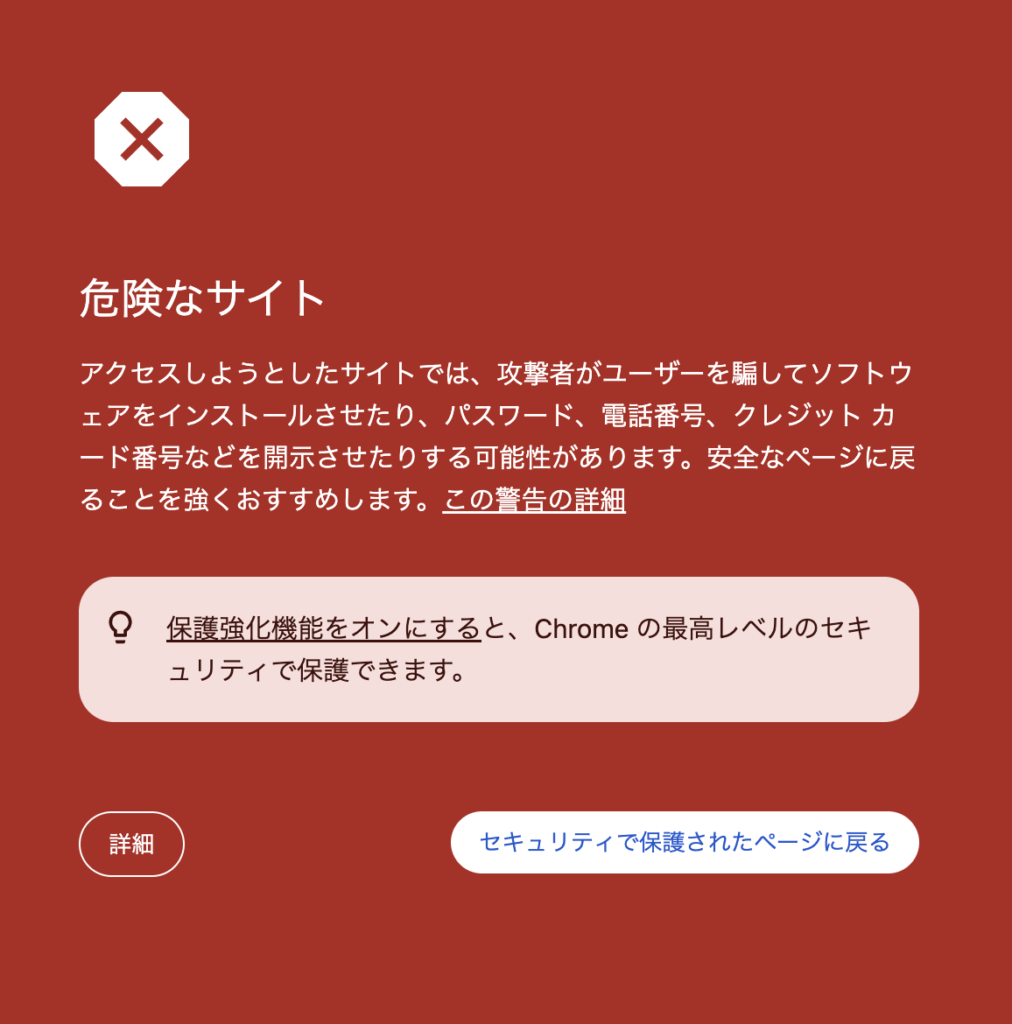
Task: Tap the 詳細 button
Action: tap(131, 843)
